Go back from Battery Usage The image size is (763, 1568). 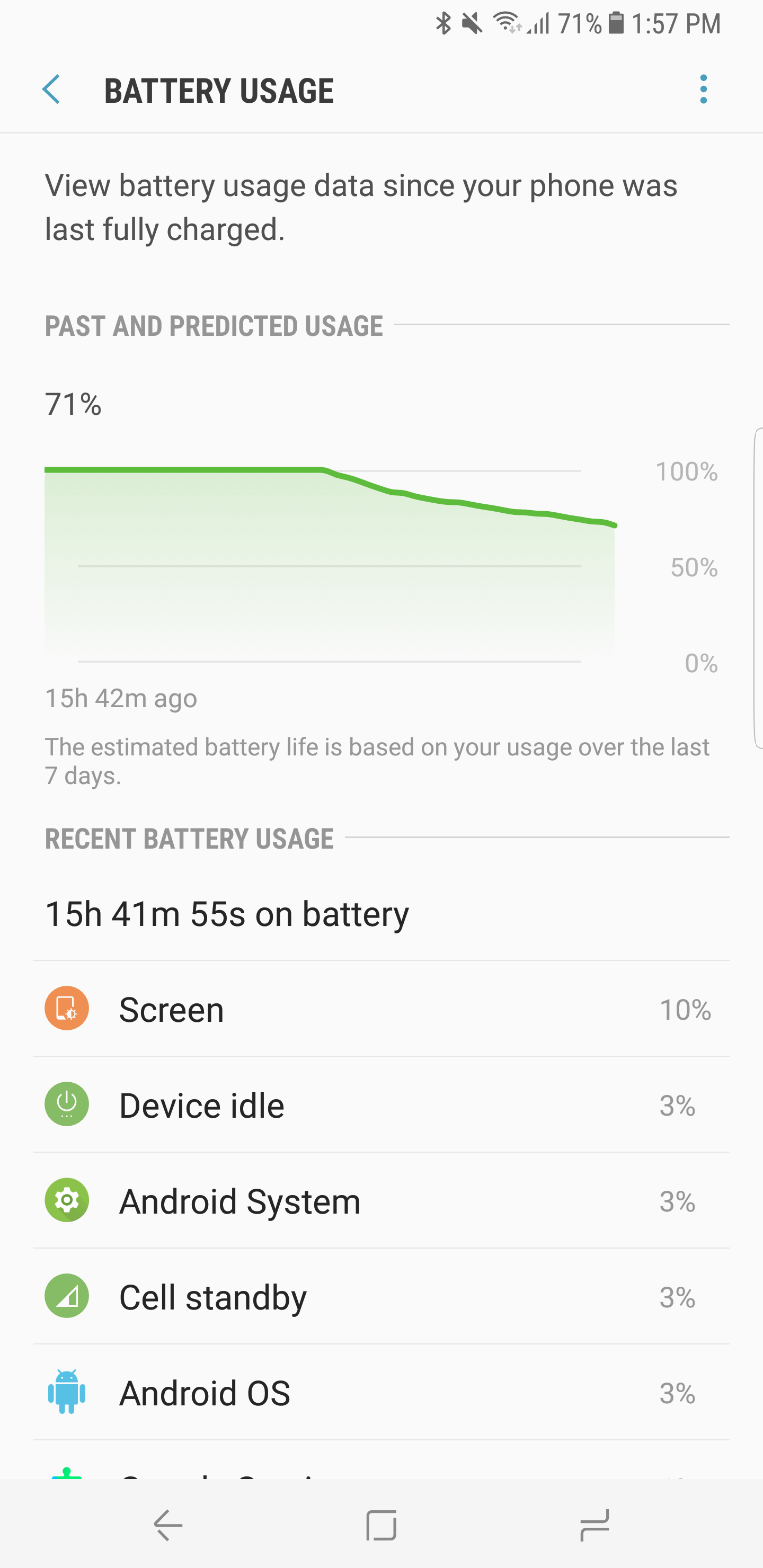52,90
